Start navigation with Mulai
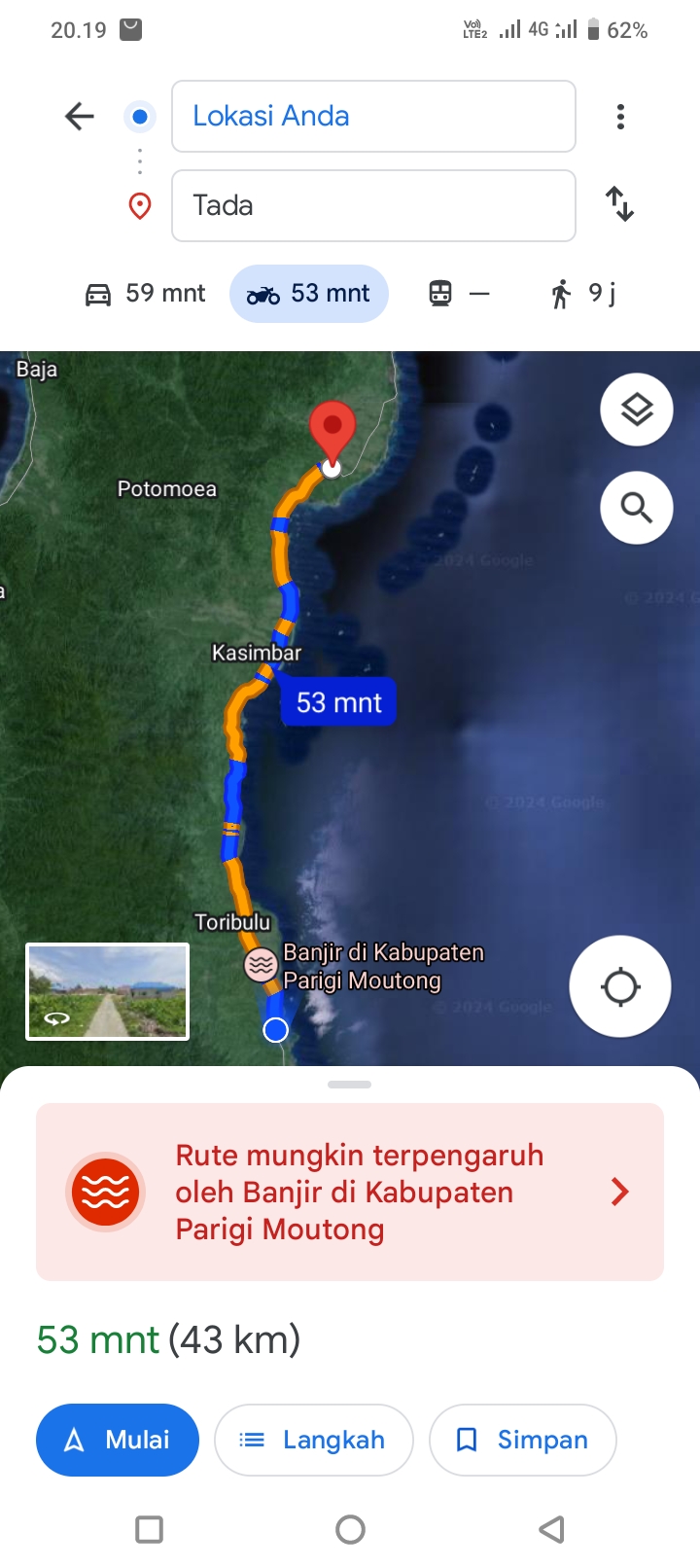Viewport: 700px width, 1568px height. 118,1440
